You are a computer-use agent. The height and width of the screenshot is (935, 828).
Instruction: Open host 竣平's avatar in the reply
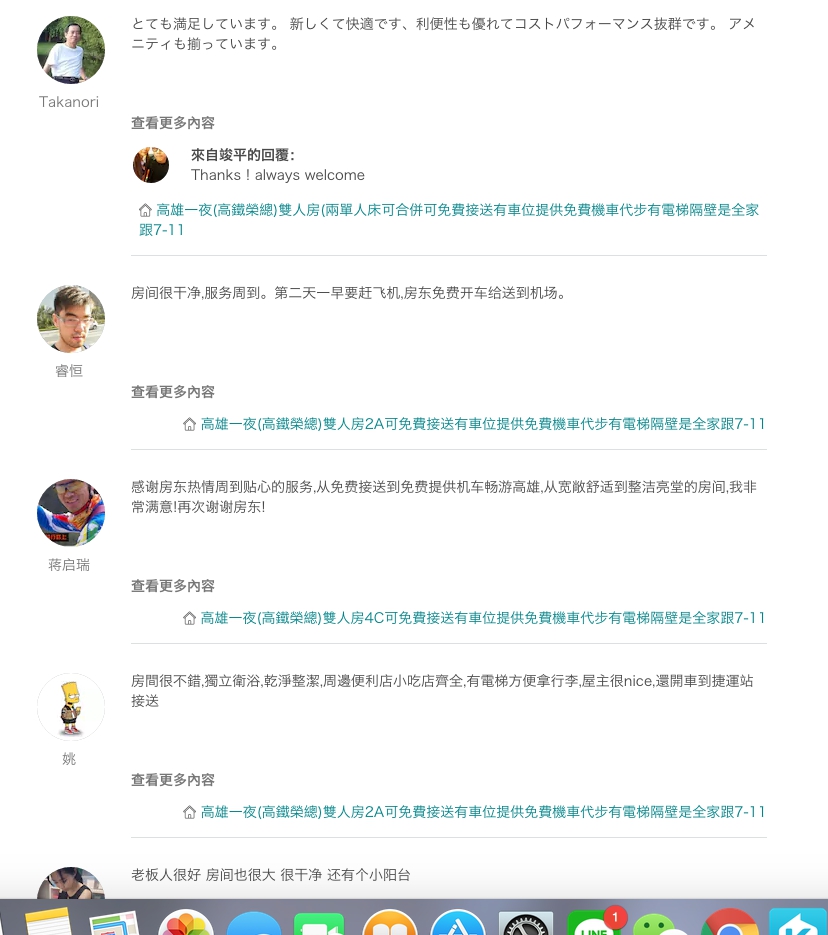pyautogui.click(x=151, y=165)
